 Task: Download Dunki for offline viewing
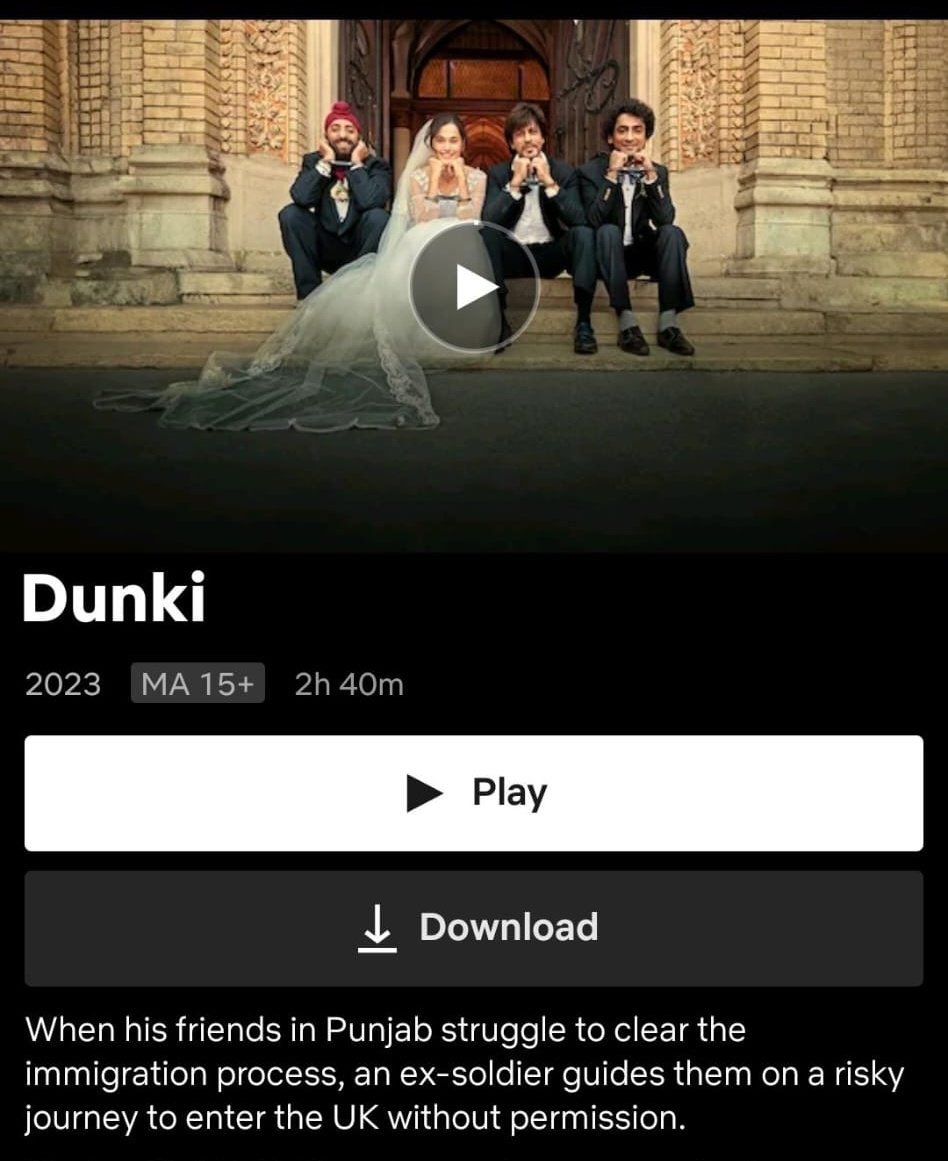click(473, 927)
